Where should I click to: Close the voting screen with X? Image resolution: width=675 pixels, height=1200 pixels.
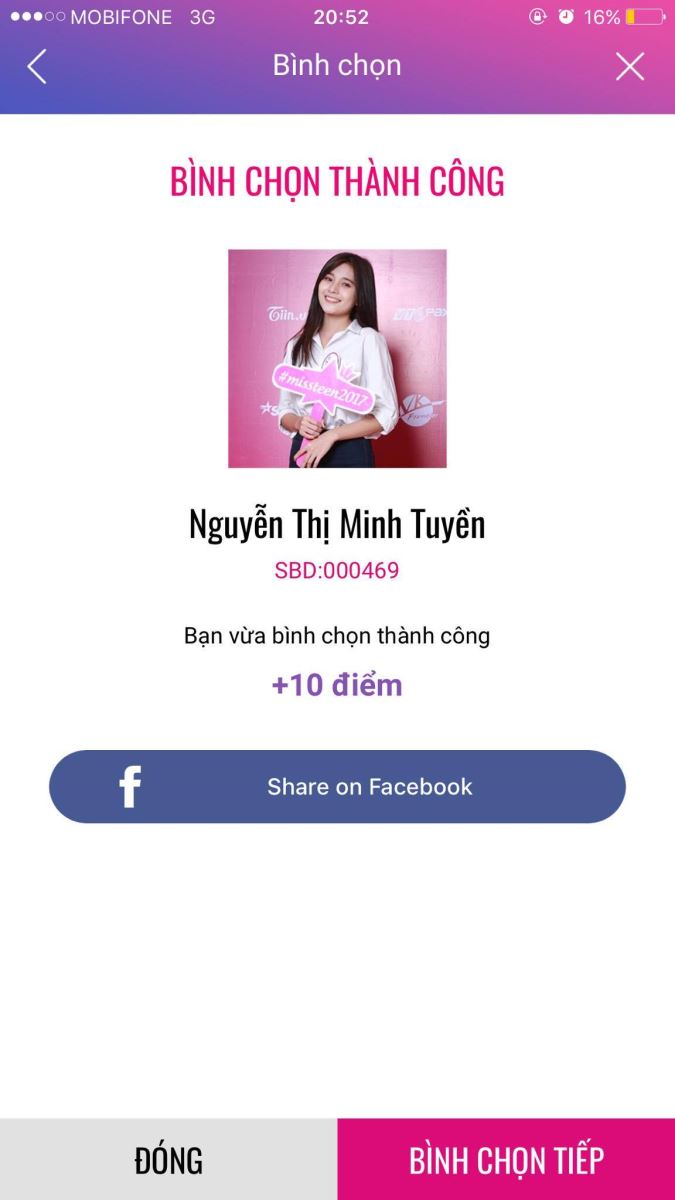click(629, 67)
